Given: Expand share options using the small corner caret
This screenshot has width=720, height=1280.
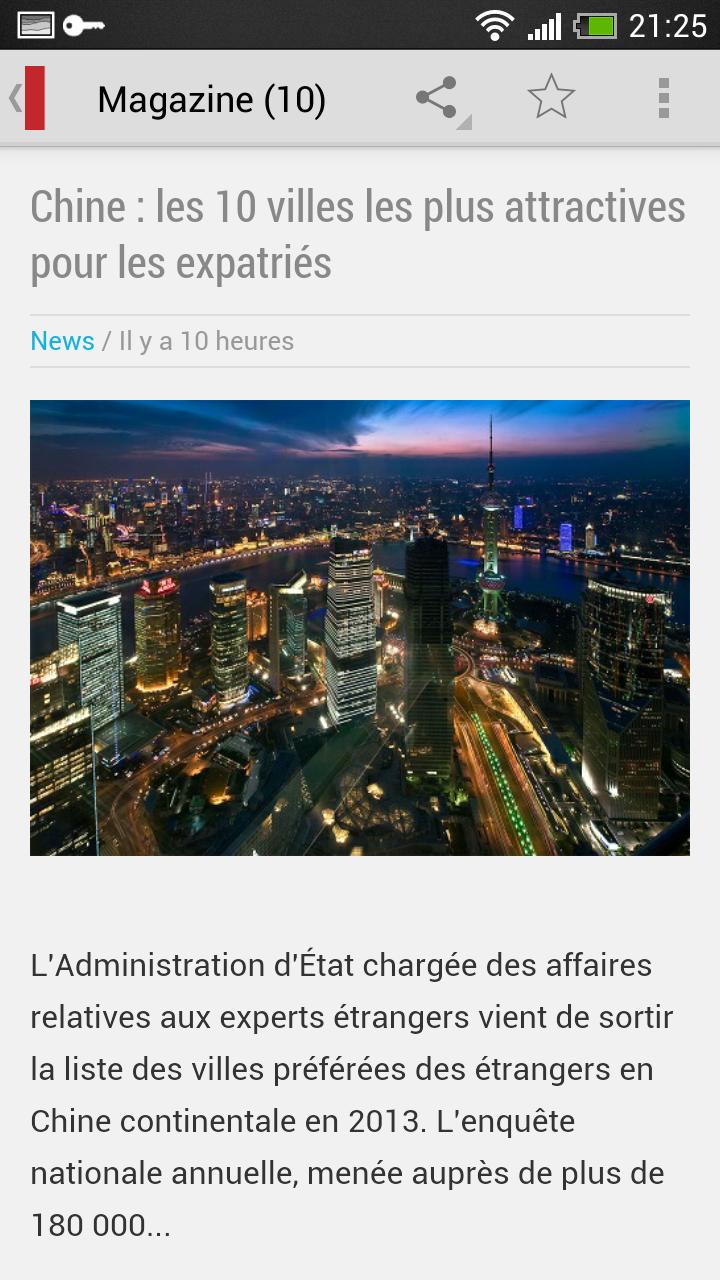Looking at the screenshot, I should [464, 120].
